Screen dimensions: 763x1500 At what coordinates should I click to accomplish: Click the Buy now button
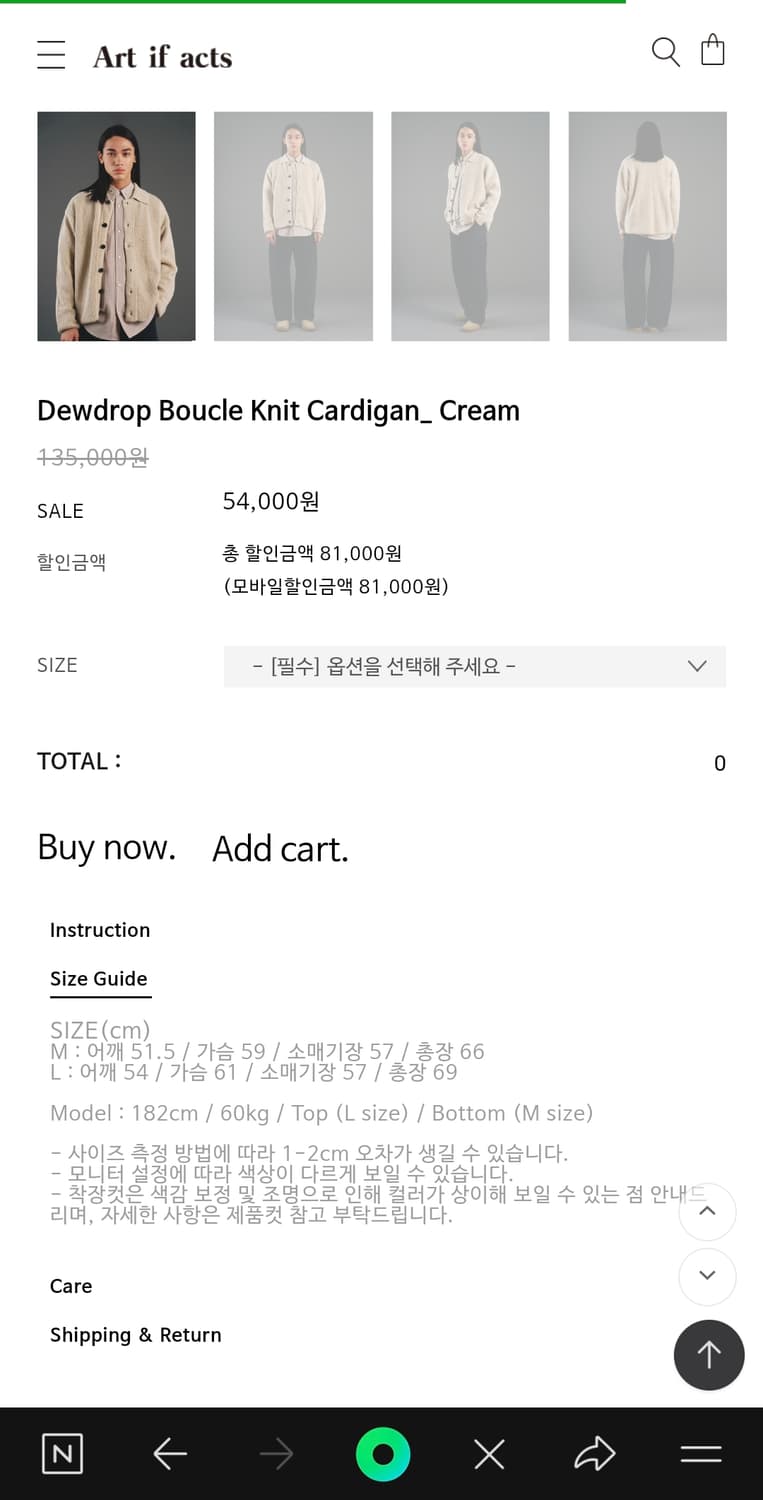[105, 847]
